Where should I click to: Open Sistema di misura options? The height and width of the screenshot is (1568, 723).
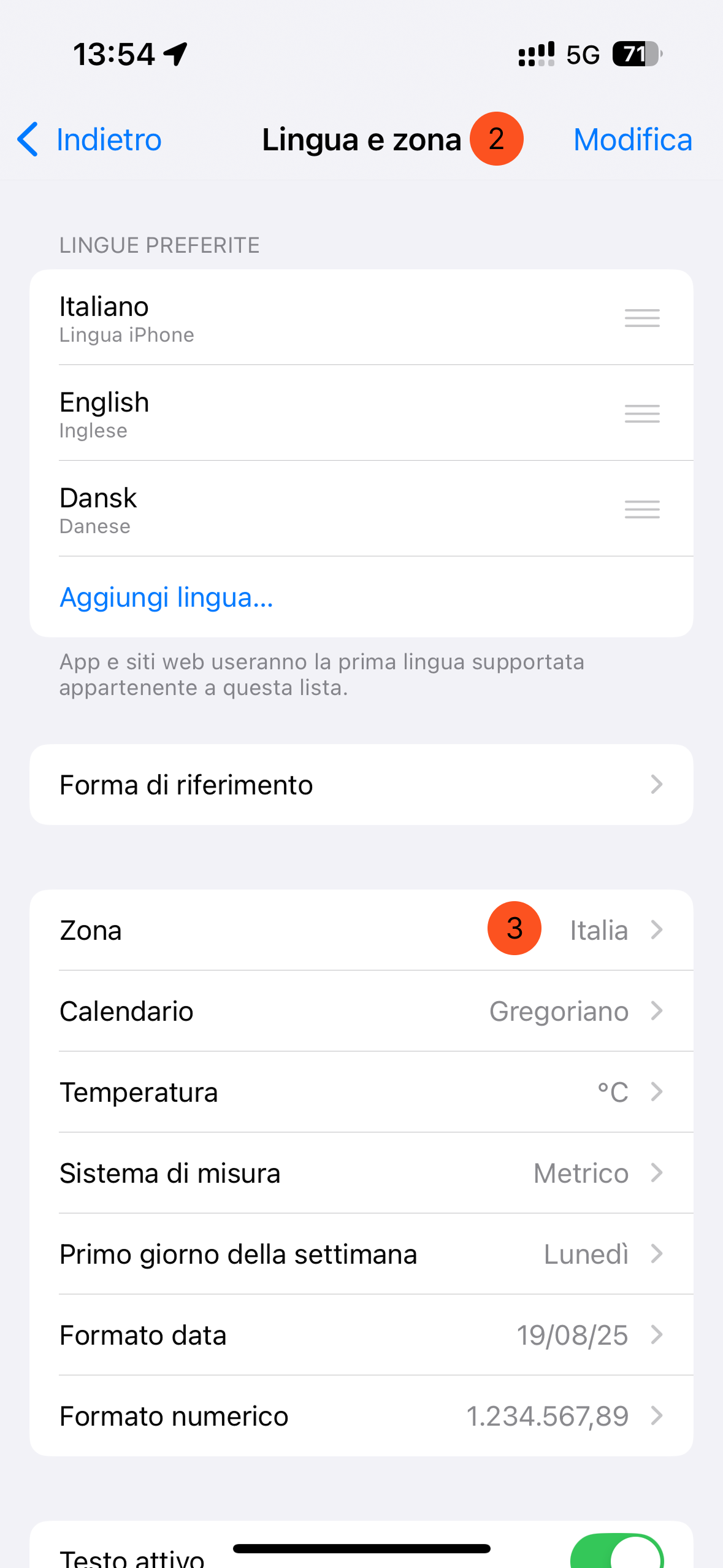361,1173
